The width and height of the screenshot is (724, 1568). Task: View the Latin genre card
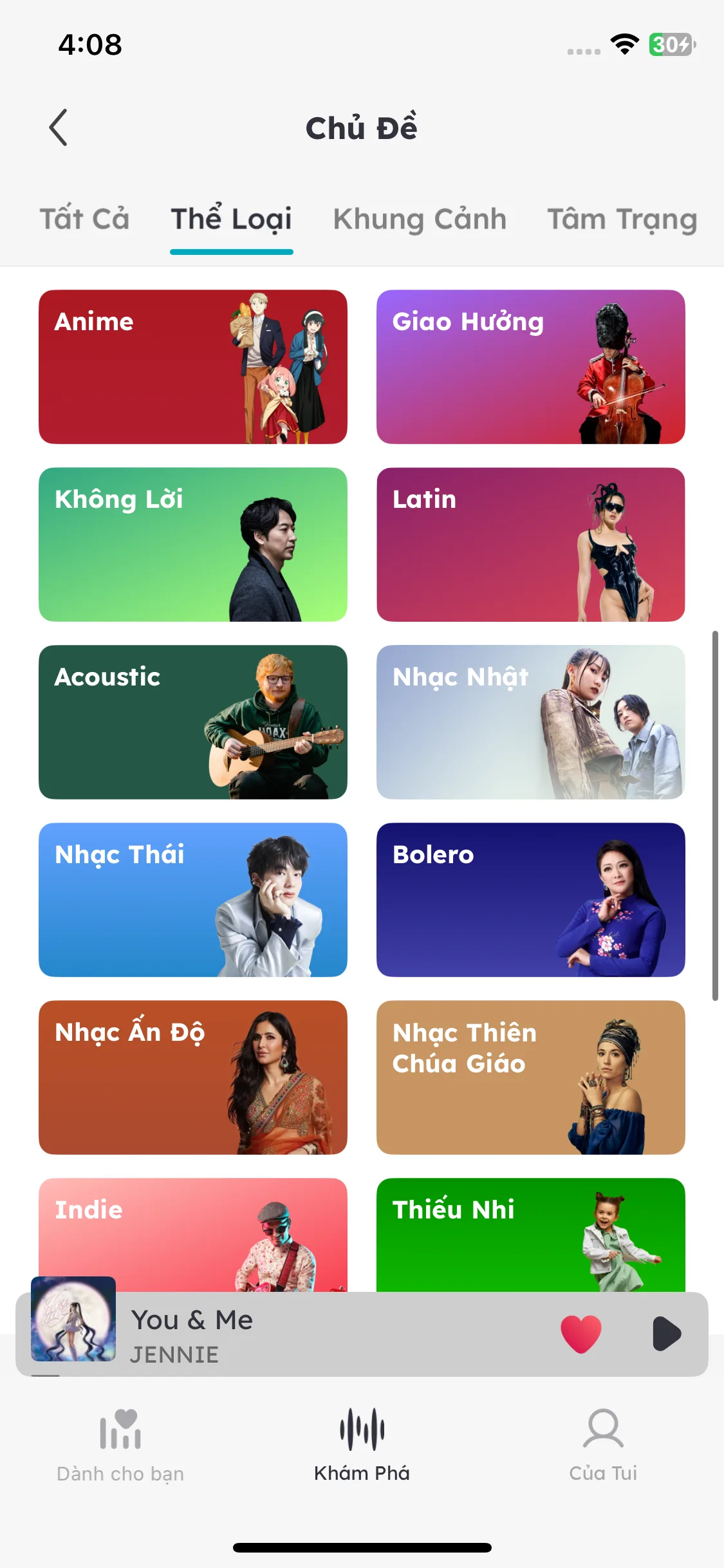click(530, 545)
